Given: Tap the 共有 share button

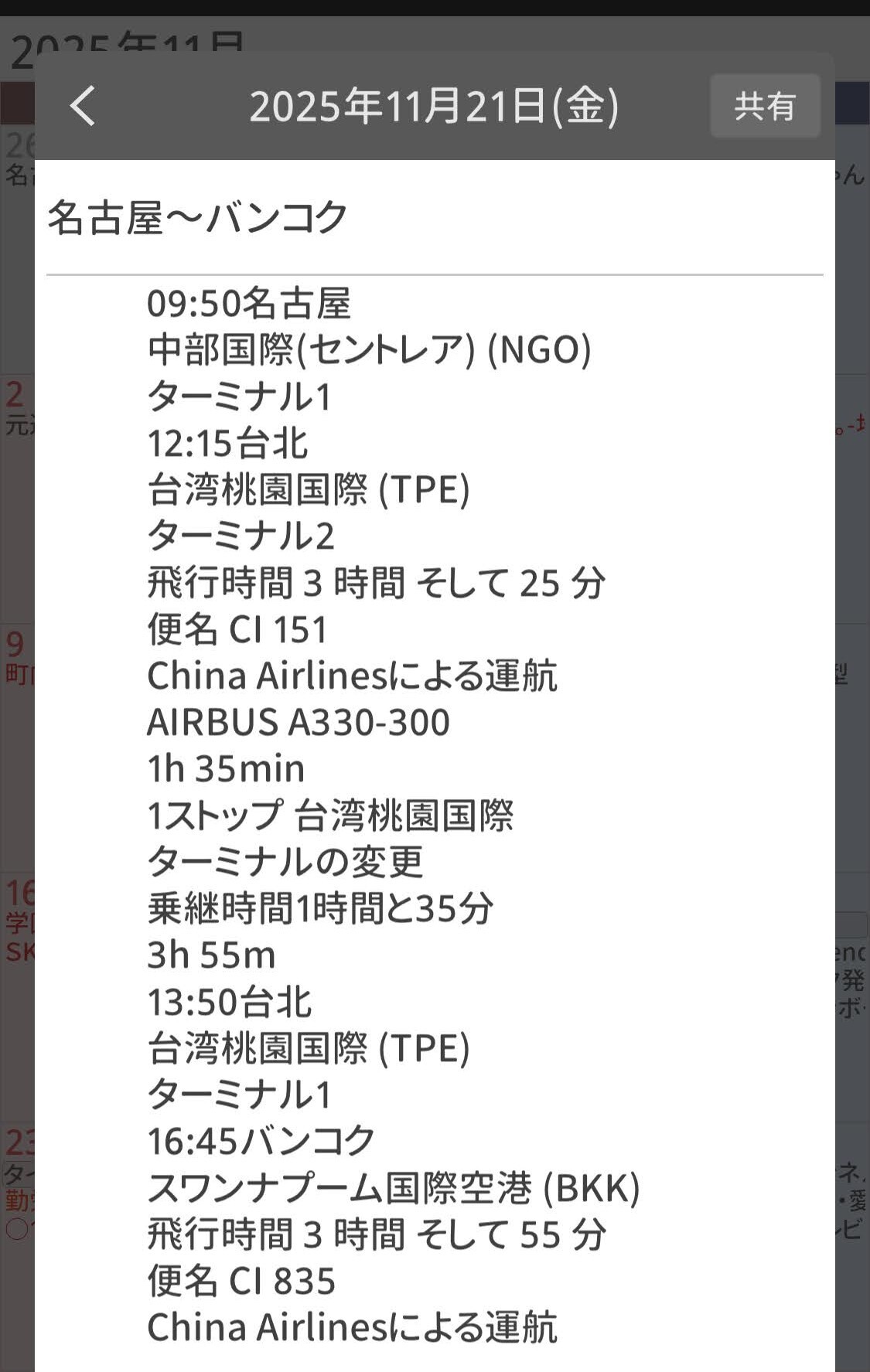Looking at the screenshot, I should point(764,106).
